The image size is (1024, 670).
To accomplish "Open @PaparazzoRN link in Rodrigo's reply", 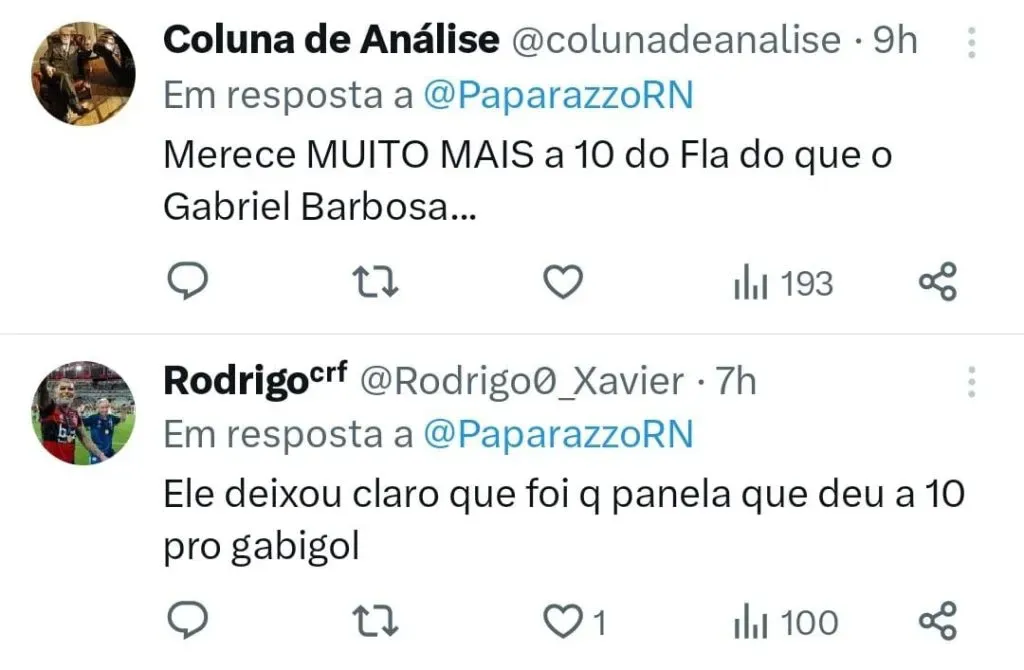I will pos(558,435).
